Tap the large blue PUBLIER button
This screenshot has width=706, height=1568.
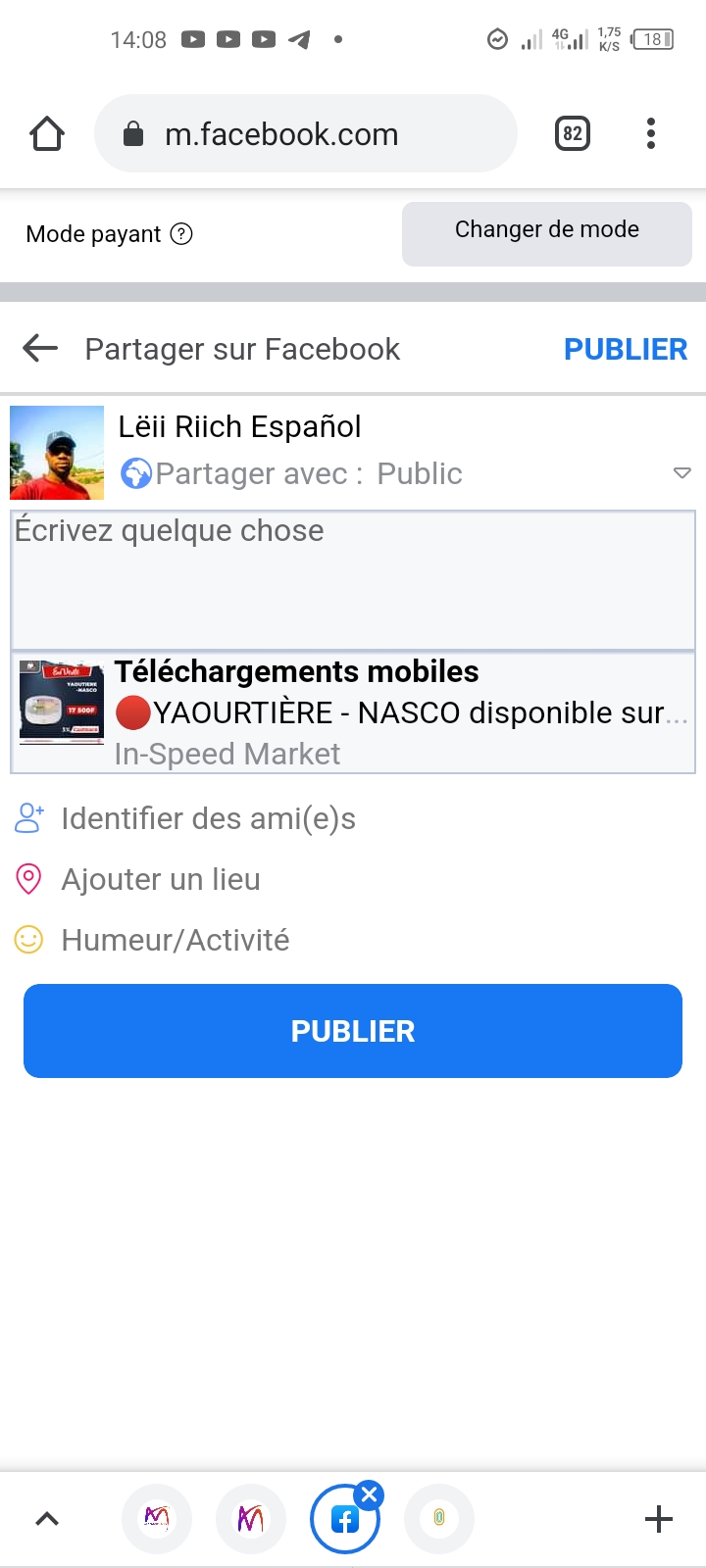[353, 1031]
